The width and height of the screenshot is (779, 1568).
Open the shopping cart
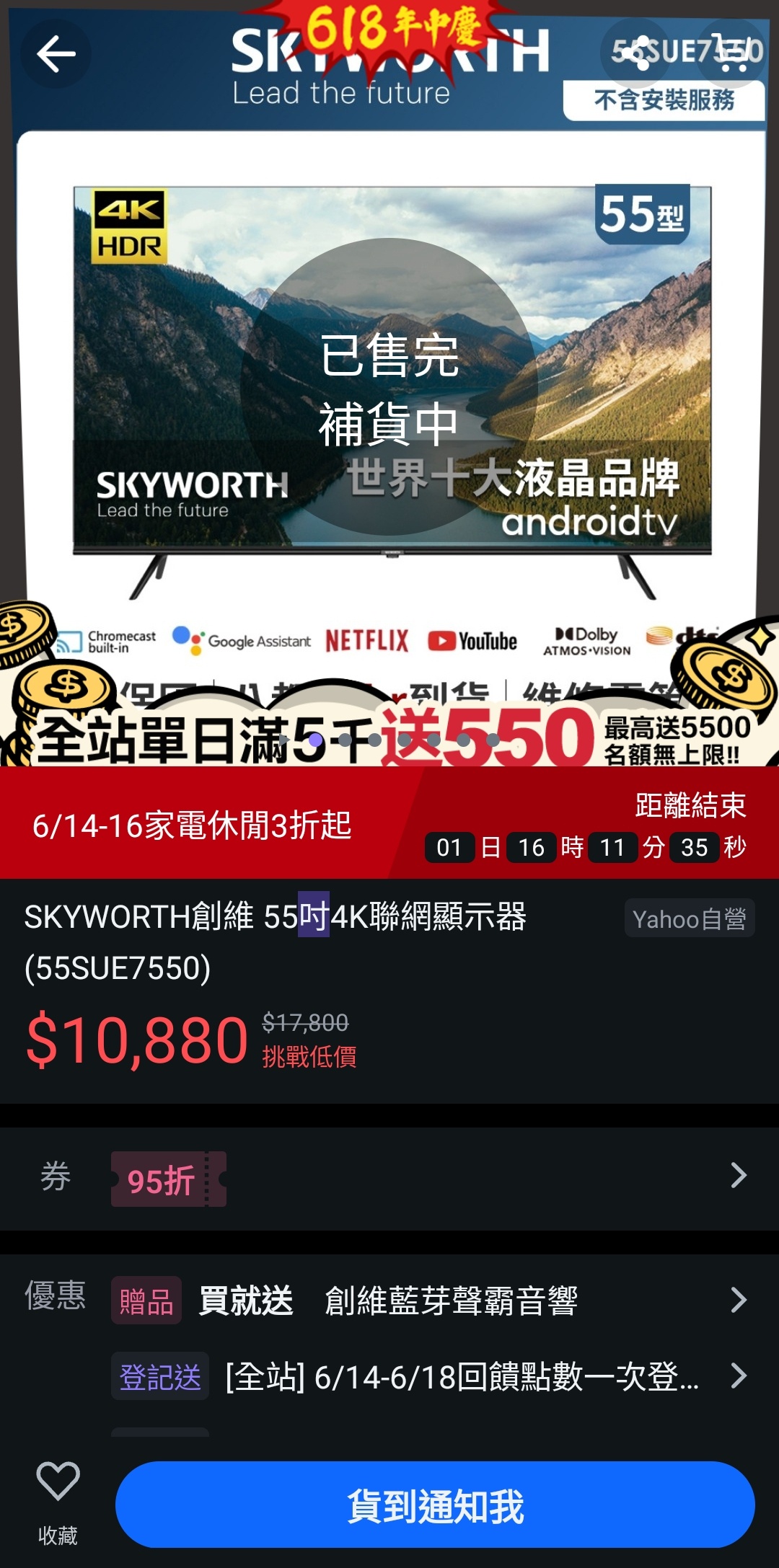point(731,54)
